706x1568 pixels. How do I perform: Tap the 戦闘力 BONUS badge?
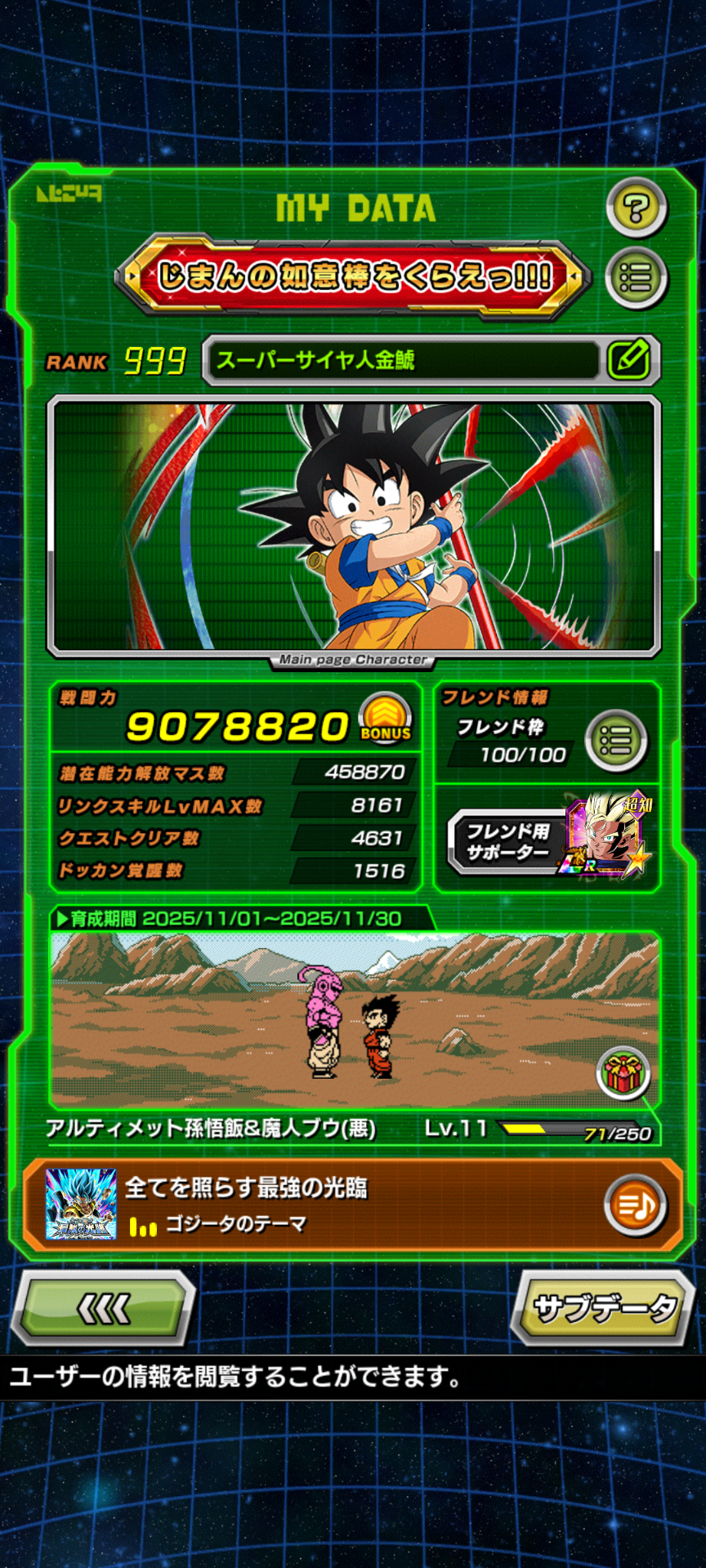(386, 717)
